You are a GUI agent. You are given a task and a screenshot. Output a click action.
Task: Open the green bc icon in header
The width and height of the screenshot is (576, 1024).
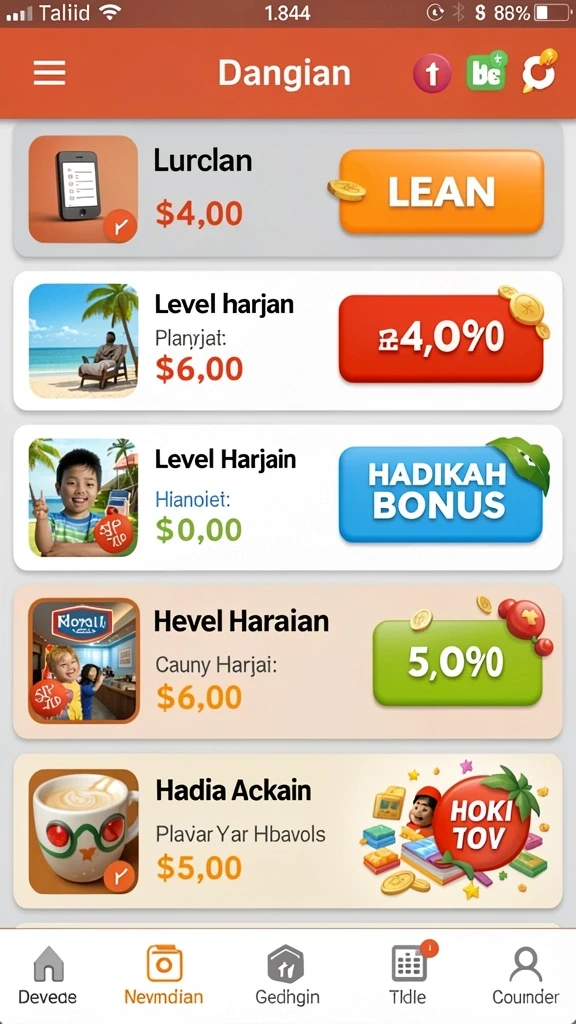487,72
